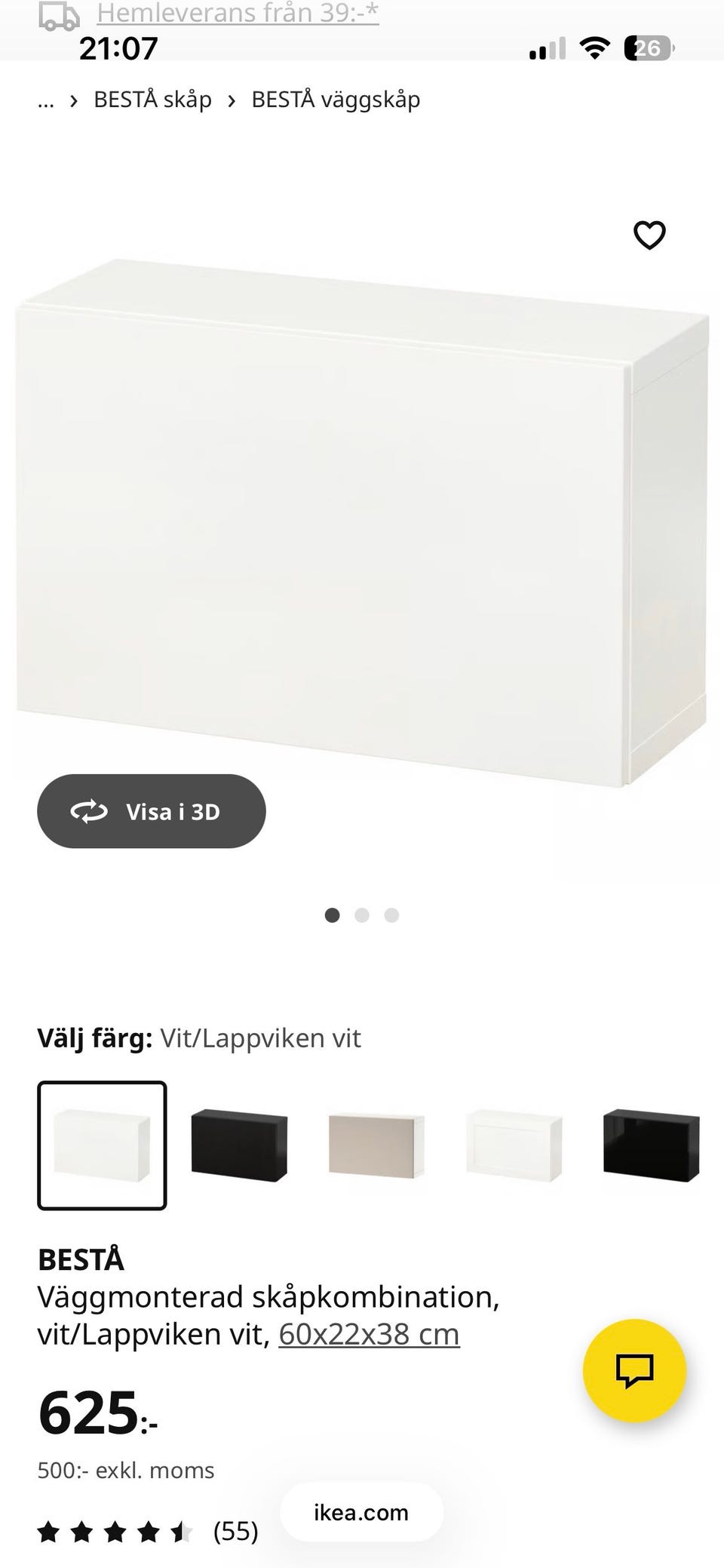Open the 60x22x38 cm dimensions link
Screen dimensions: 724x1568
(x=369, y=1333)
